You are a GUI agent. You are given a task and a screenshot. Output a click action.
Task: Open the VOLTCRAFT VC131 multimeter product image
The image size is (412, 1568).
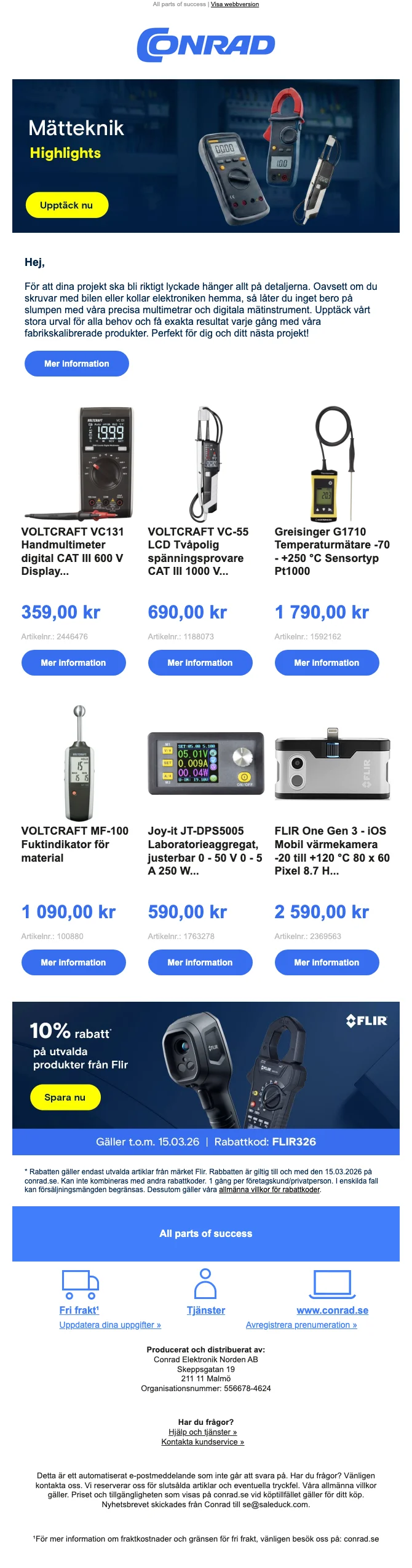78,463
